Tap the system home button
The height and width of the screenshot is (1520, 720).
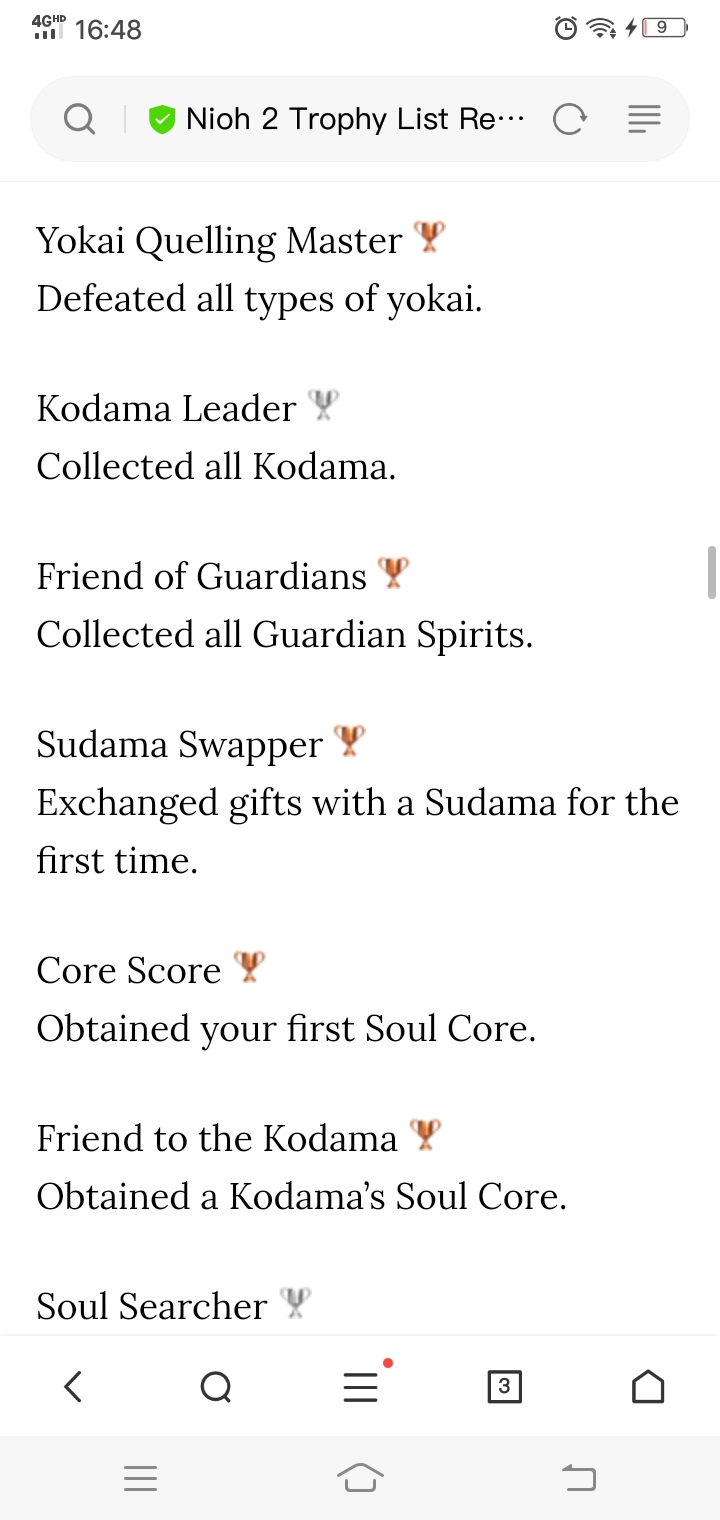click(x=360, y=1477)
